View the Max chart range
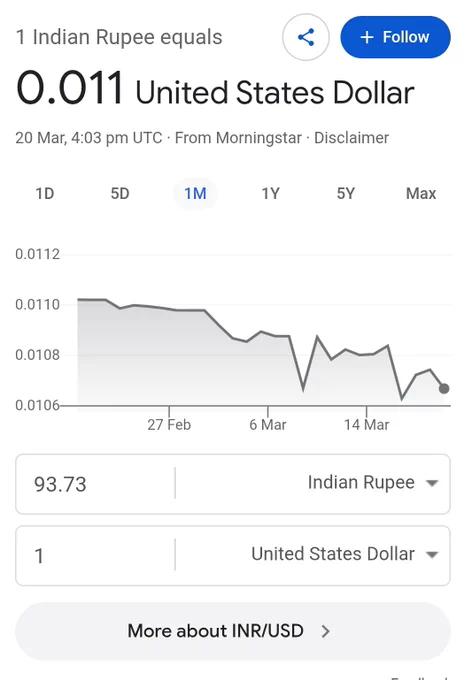The image size is (472, 680). (421, 193)
